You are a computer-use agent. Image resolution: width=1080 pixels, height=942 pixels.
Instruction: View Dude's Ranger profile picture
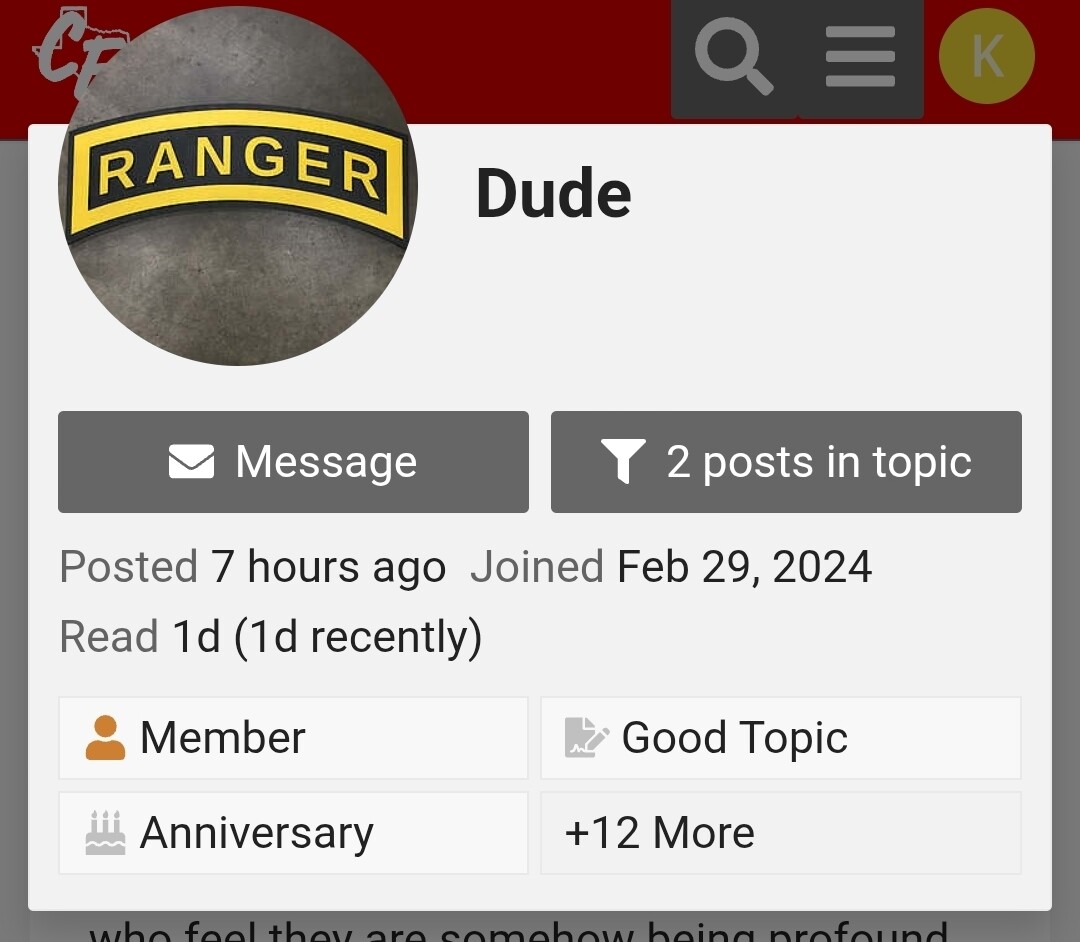pos(238,186)
